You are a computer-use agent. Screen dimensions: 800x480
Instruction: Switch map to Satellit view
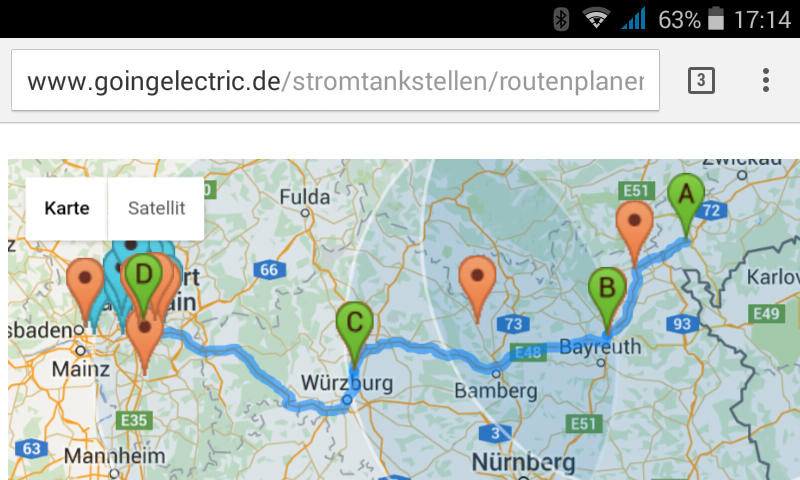(x=156, y=208)
